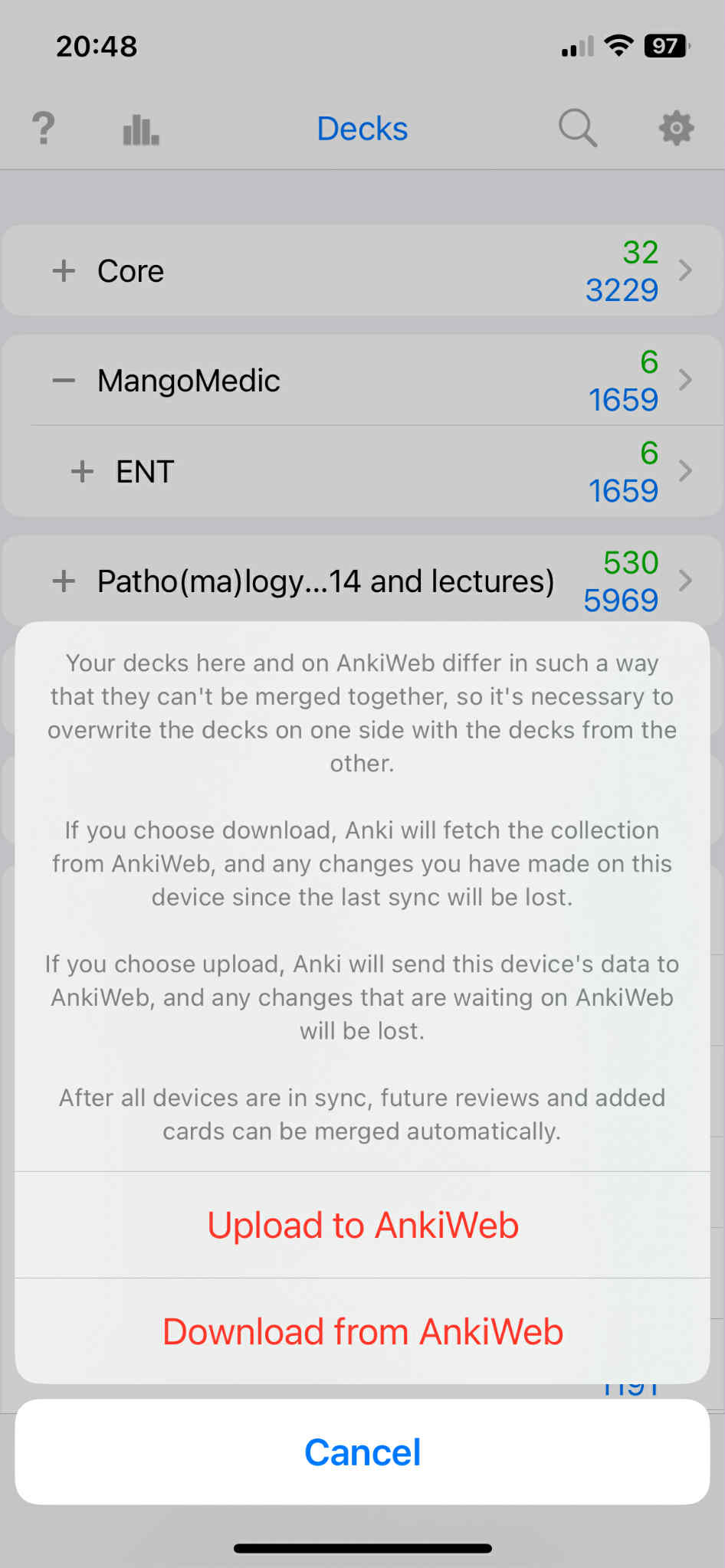725x1568 pixels.
Task: View the statistics bar chart
Action: click(141, 129)
